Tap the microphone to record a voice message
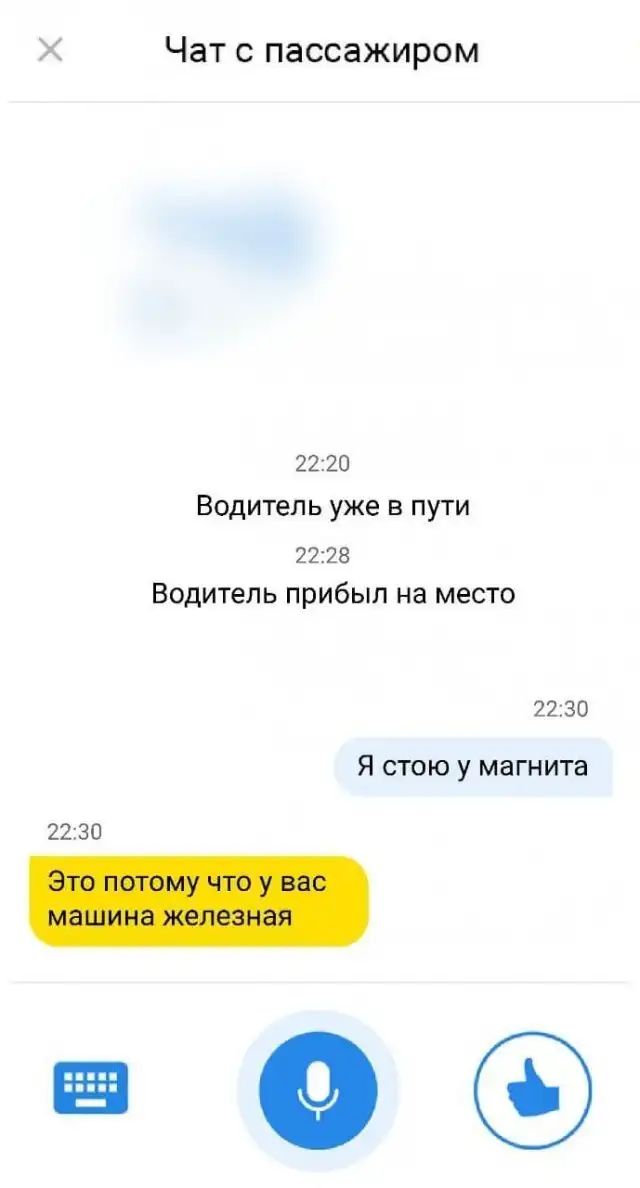640x1188 pixels. pyautogui.click(x=318, y=1088)
